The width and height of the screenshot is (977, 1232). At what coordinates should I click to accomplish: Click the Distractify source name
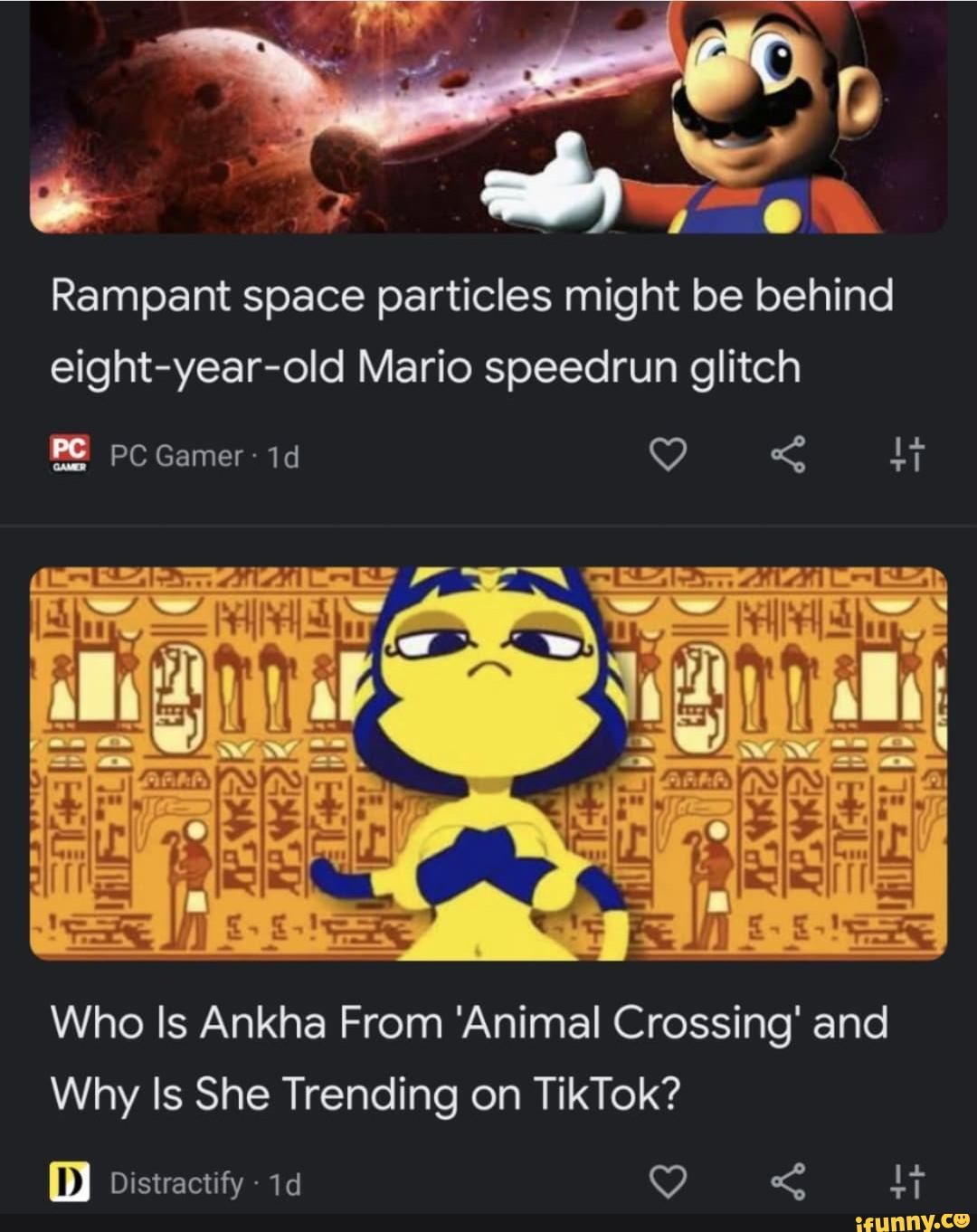178,1182
